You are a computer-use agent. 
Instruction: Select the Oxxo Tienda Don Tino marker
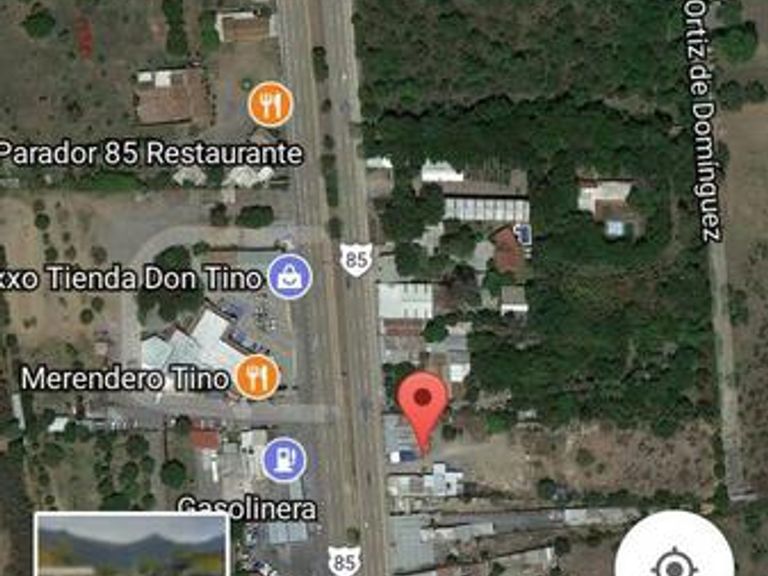[x=290, y=277]
